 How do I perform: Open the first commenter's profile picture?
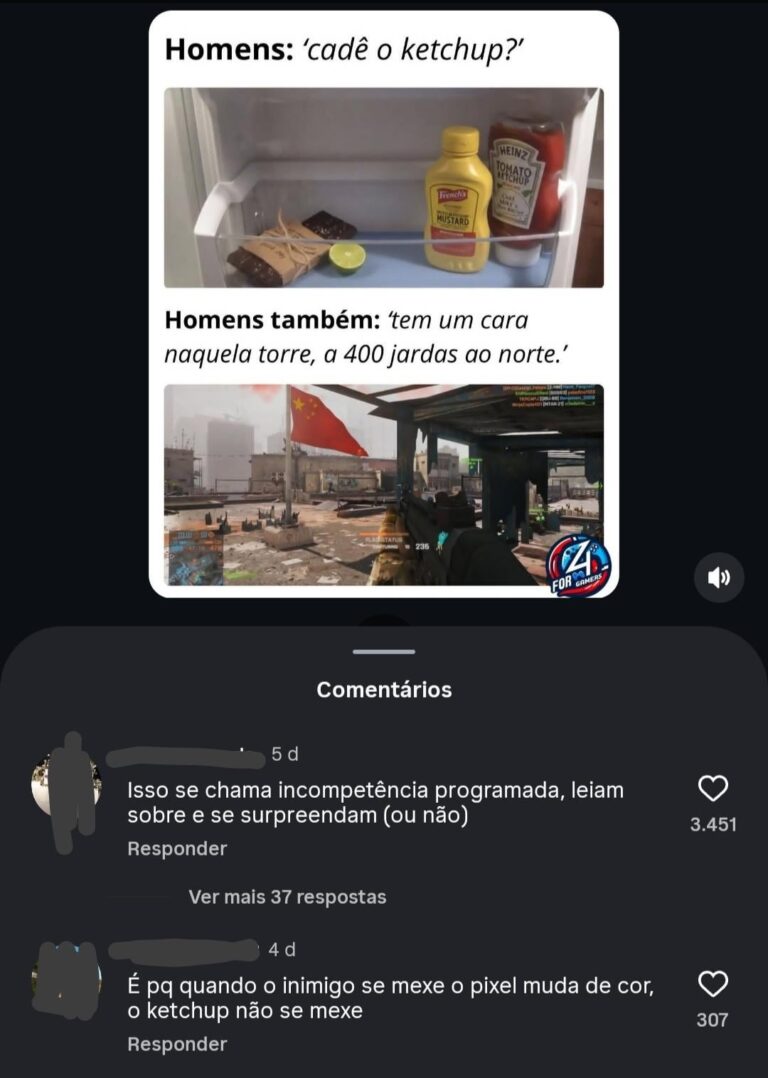click(66, 785)
